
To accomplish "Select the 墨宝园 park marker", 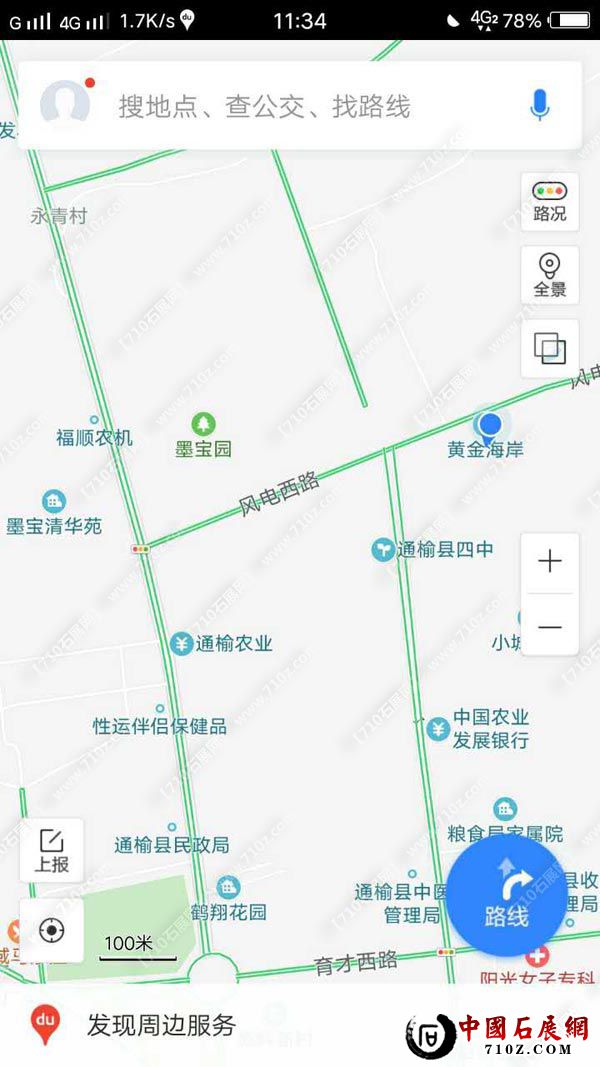I will pyautogui.click(x=204, y=425).
